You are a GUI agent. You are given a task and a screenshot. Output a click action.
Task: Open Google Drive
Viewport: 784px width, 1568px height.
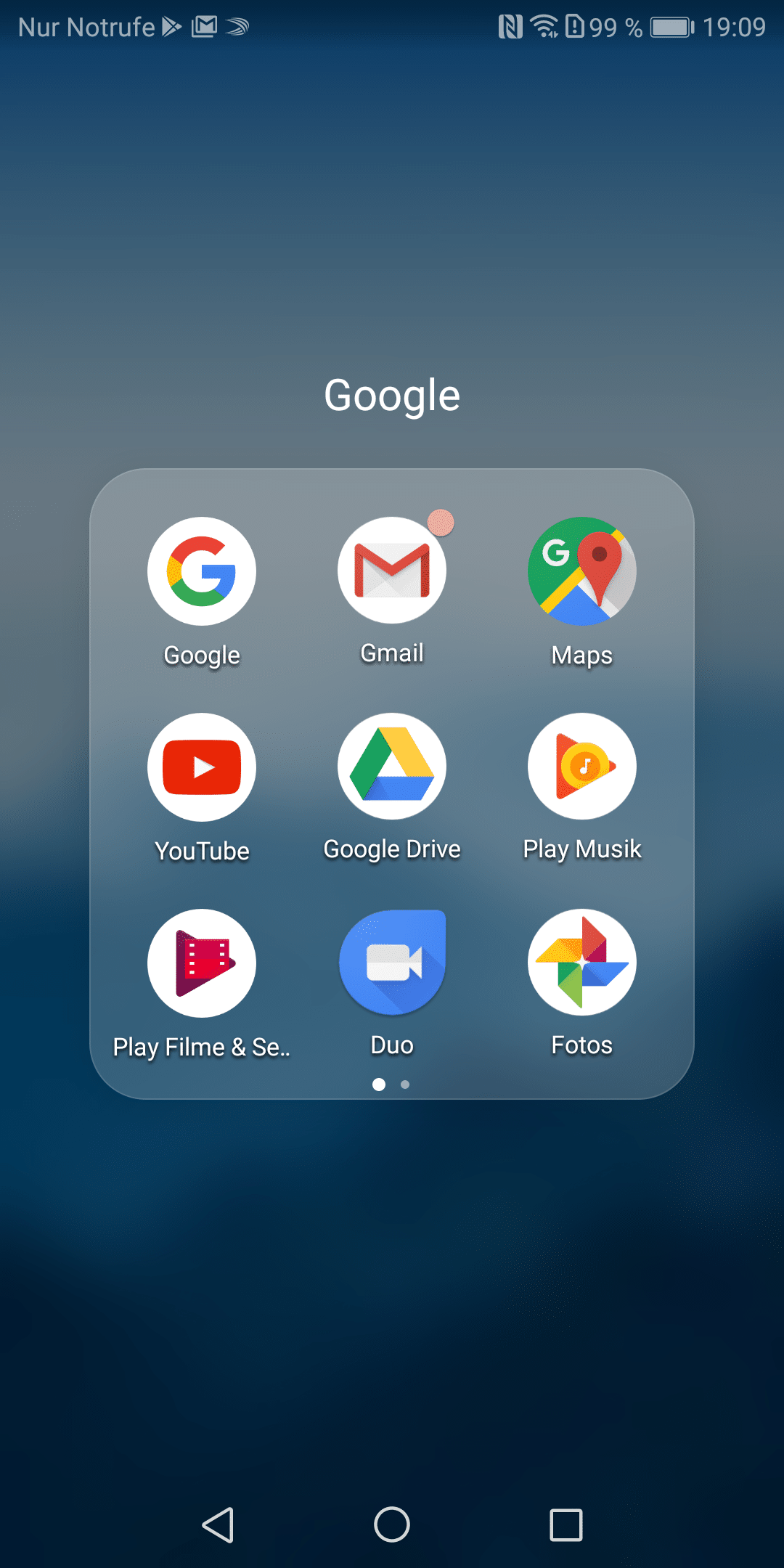[392, 767]
